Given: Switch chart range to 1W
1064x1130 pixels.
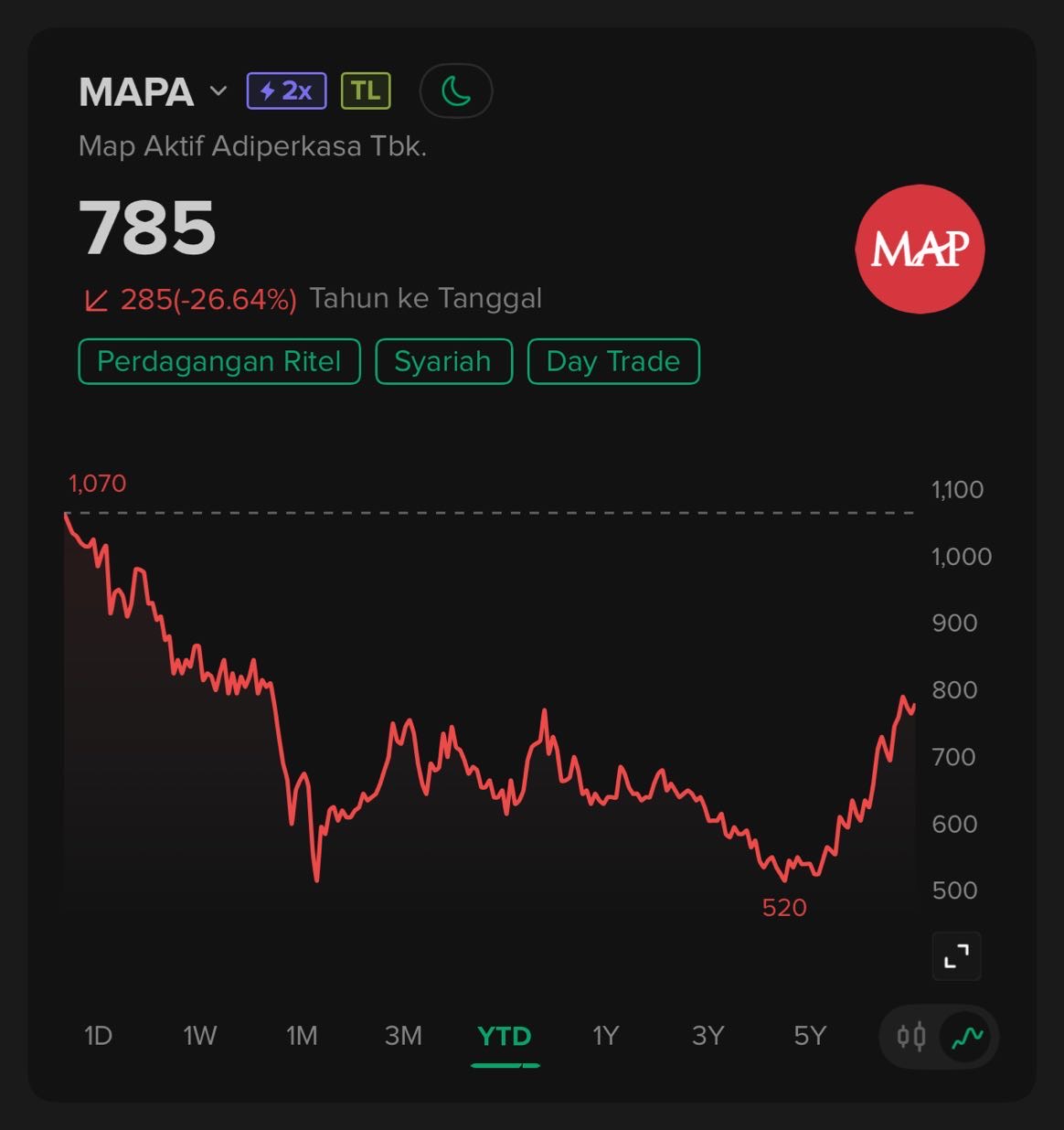Looking at the screenshot, I should pyautogui.click(x=199, y=1036).
